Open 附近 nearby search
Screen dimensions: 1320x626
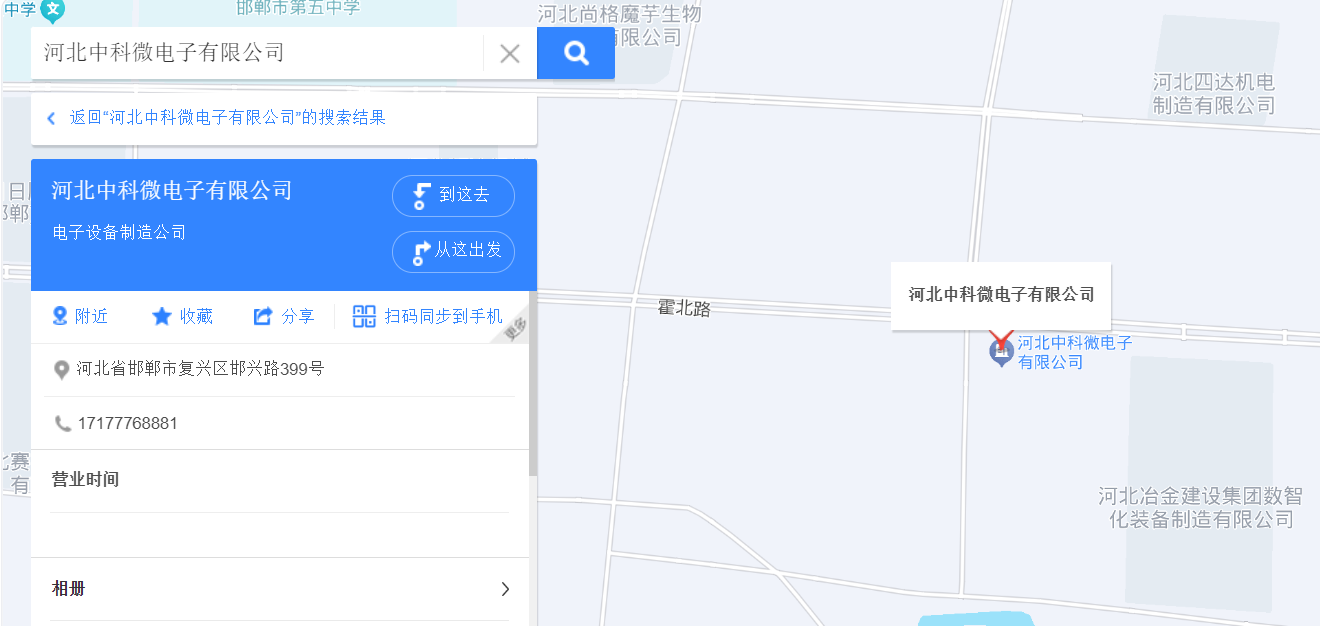(x=80, y=317)
